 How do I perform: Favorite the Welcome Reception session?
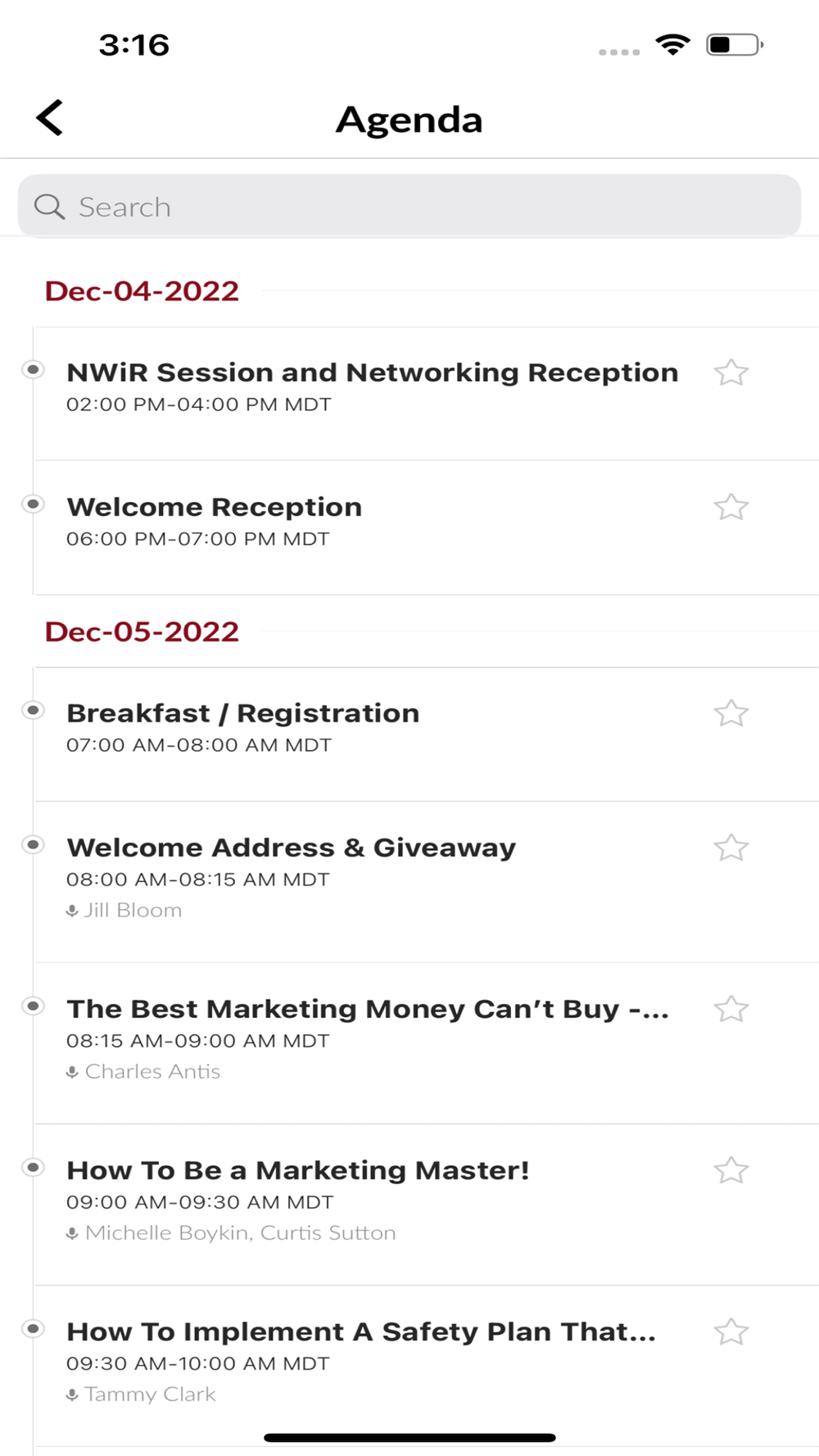point(731,507)
